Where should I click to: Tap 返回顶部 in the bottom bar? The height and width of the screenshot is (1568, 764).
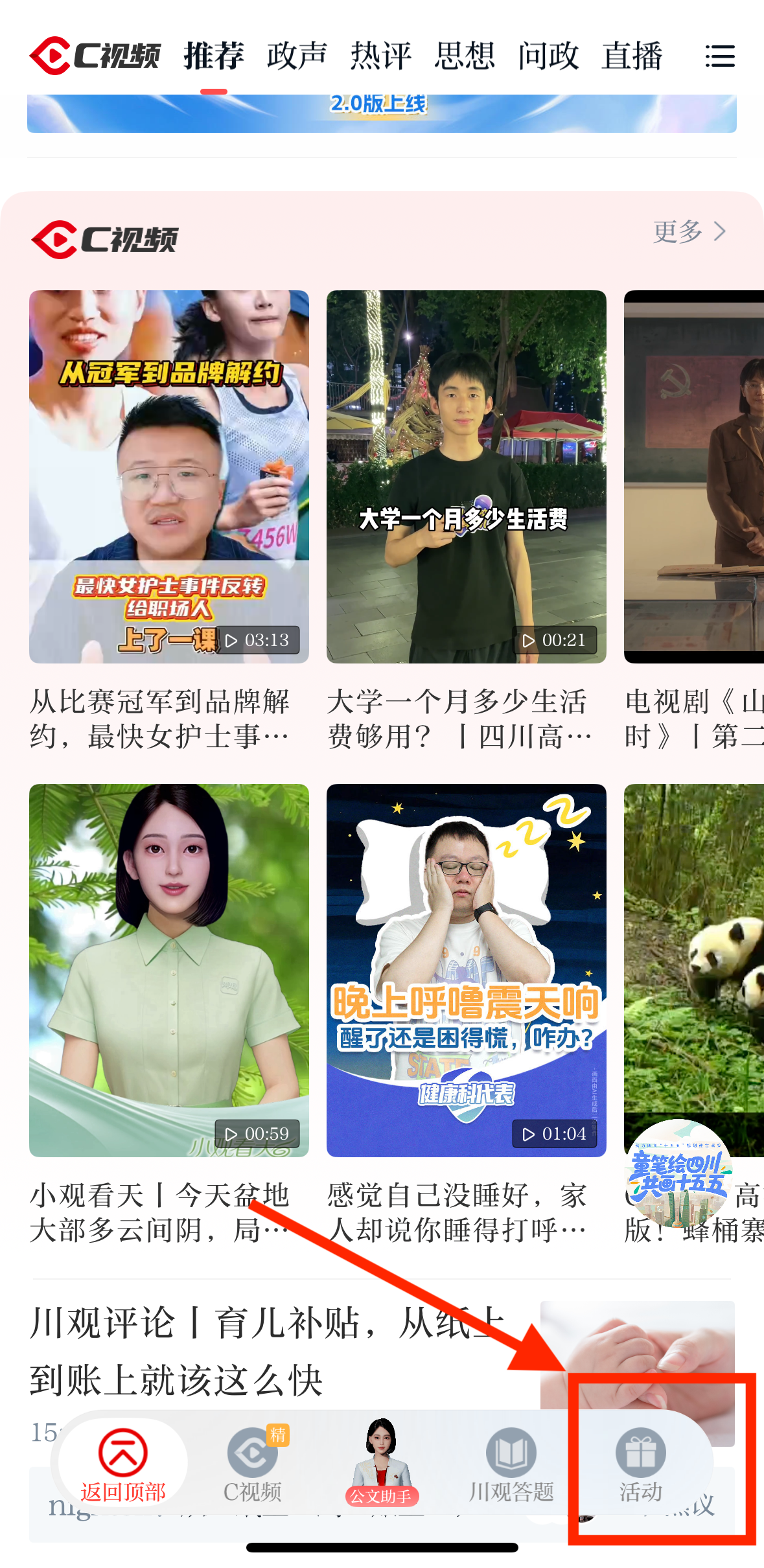[122, 1464]
